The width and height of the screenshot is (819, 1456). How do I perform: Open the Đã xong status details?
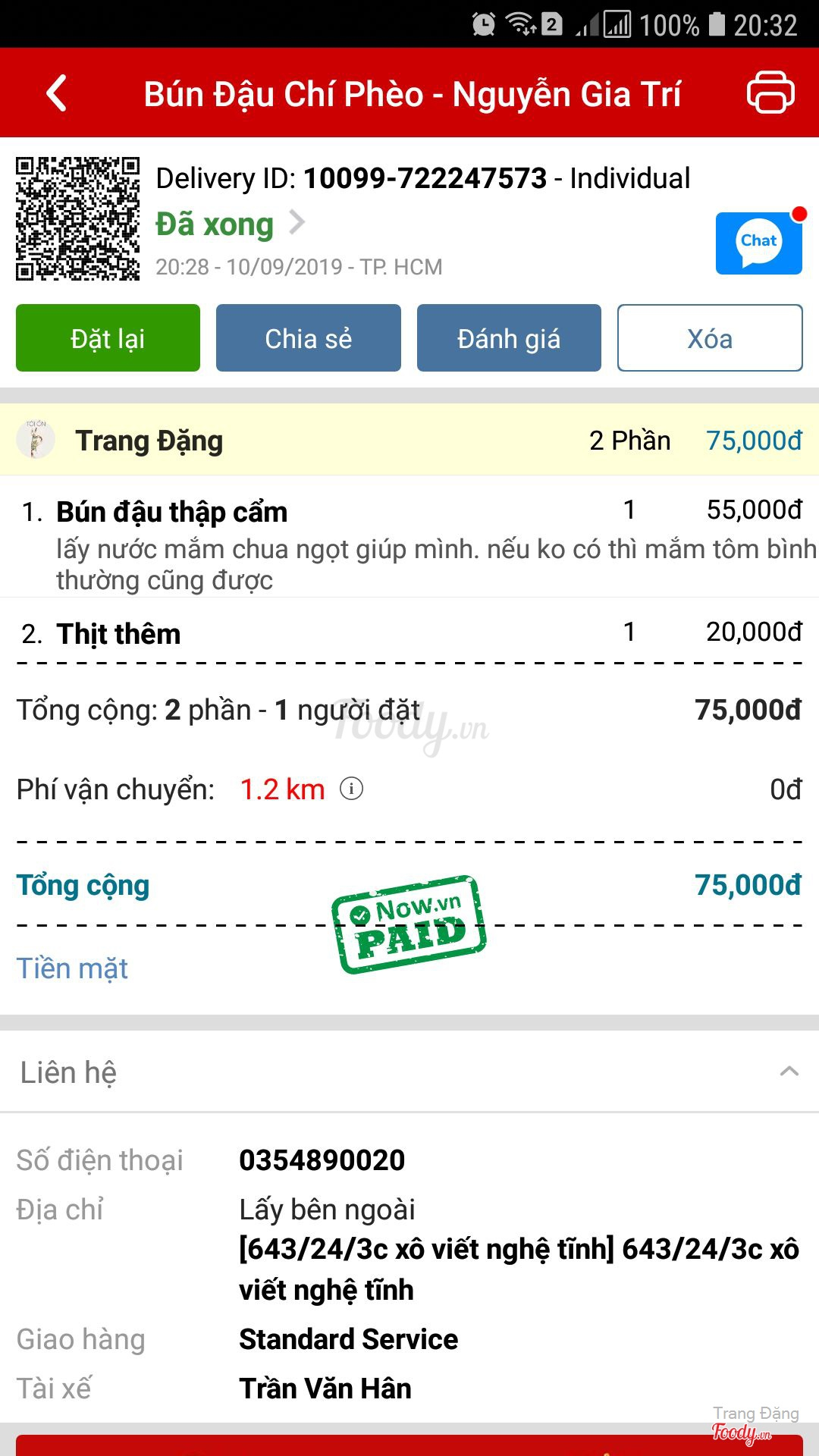click(x=230, y=224)
